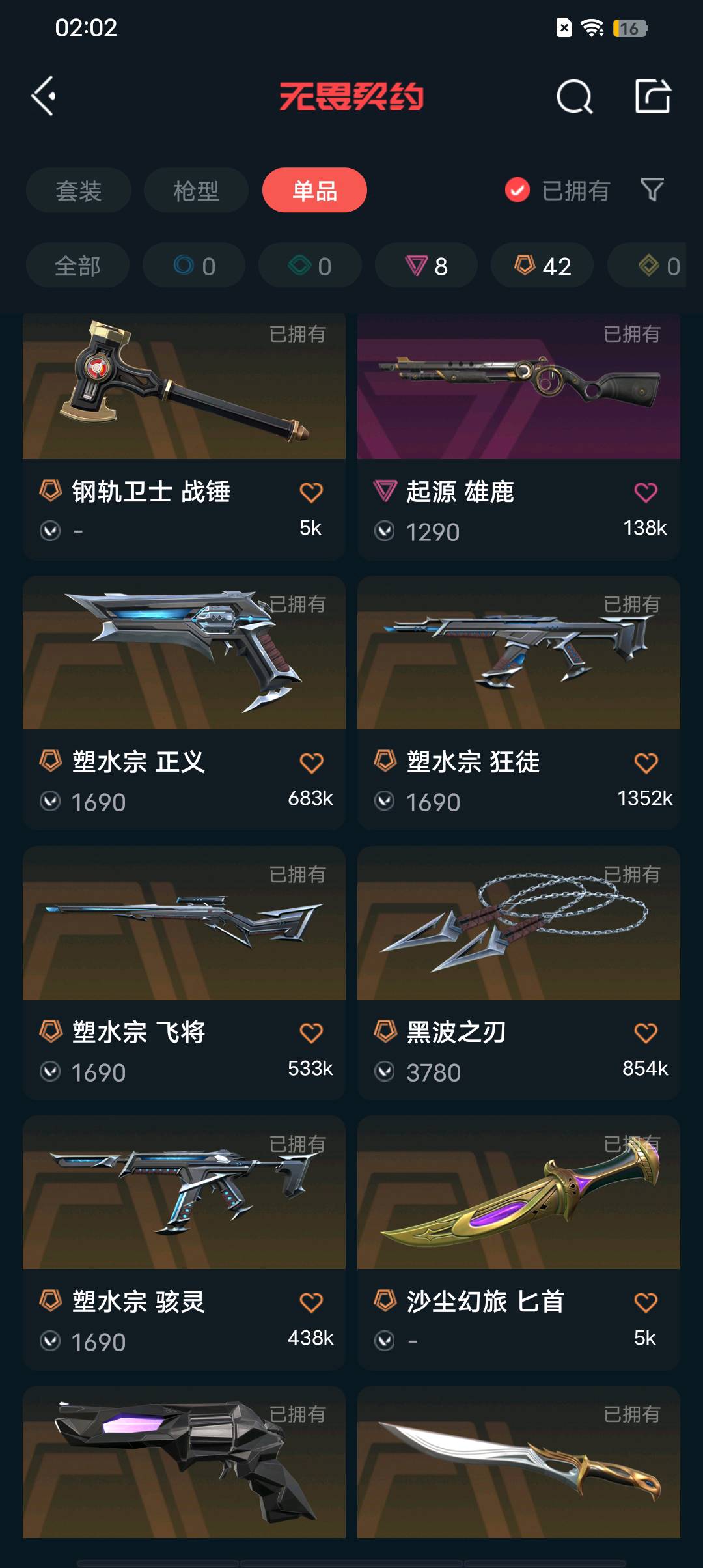Filter by the rarity chip showing 8

pos(426,266)
